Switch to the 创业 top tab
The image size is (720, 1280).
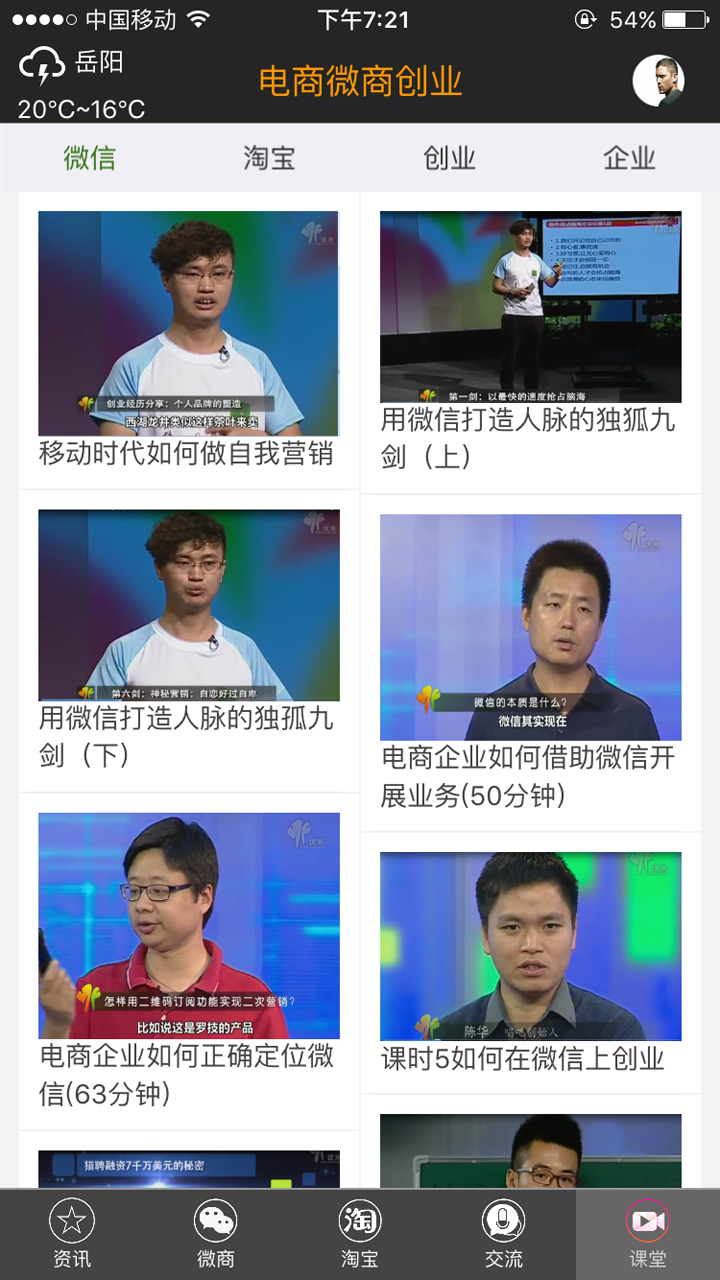click(x=449, y=158)
